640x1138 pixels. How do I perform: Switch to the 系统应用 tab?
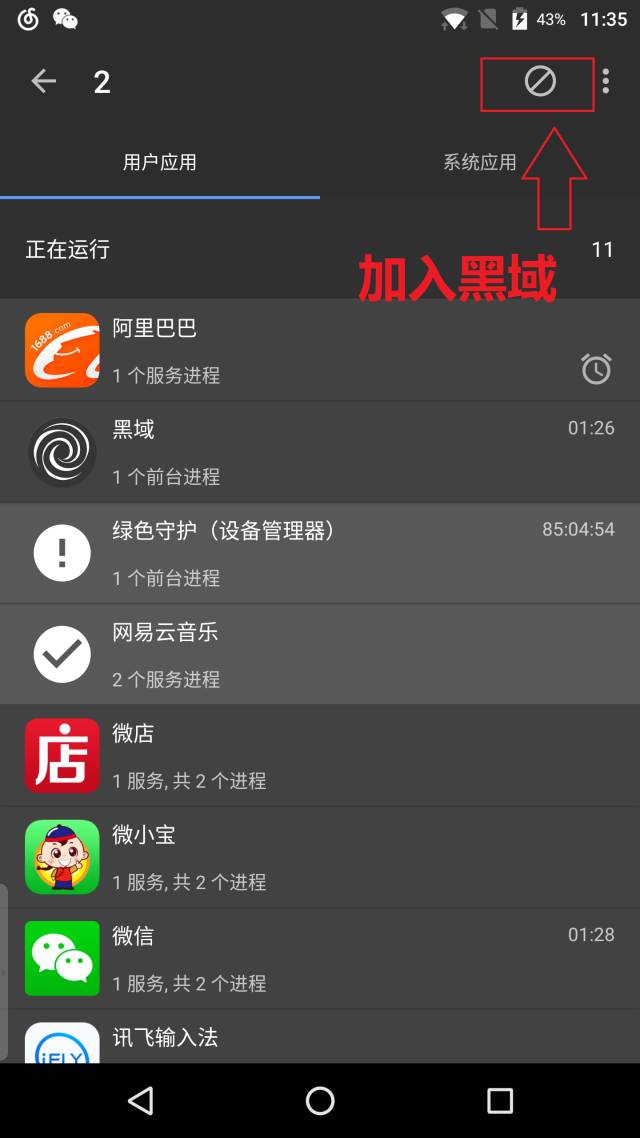coord(480,162)
